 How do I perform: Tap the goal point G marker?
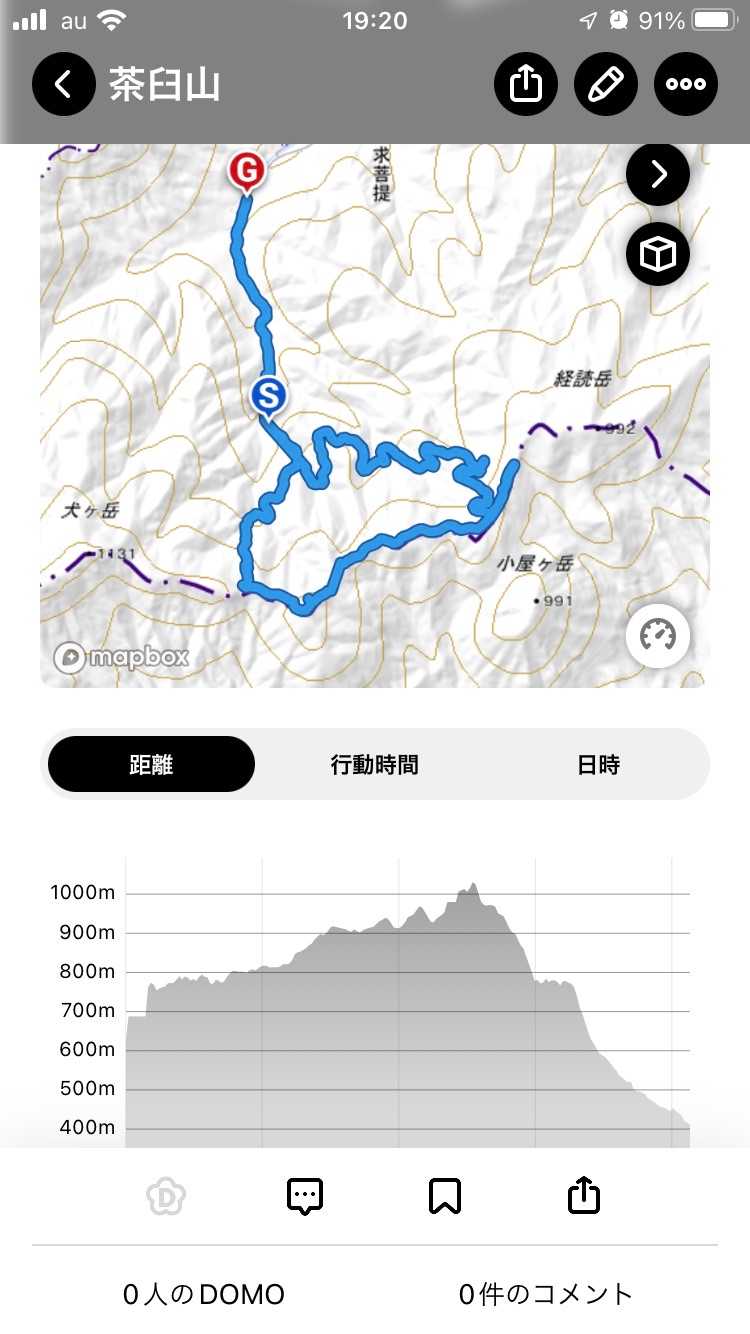click(x=246, y=170)
